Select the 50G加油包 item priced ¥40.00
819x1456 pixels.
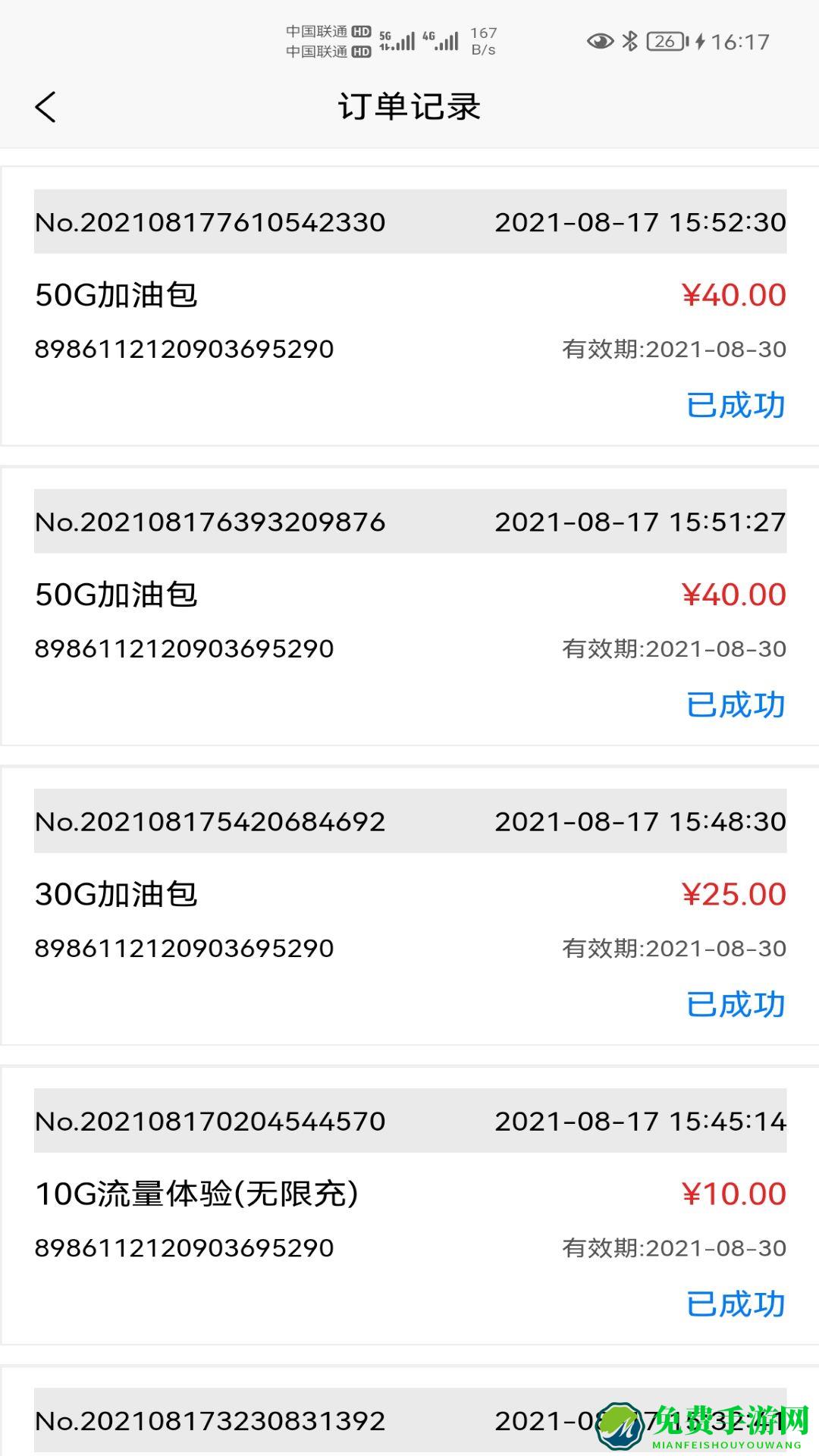click(x=118, y=296)
